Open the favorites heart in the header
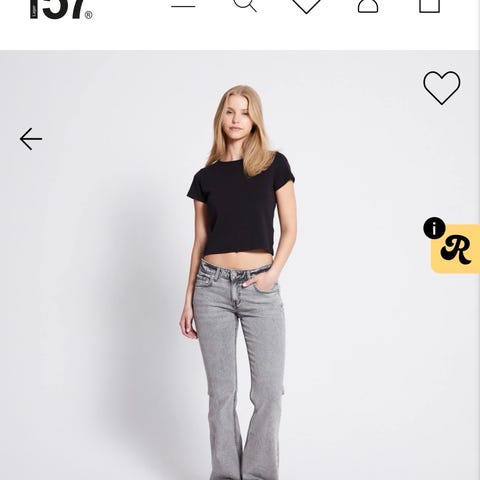This screenshot has width=480, height=480. (x=306, y=5)
